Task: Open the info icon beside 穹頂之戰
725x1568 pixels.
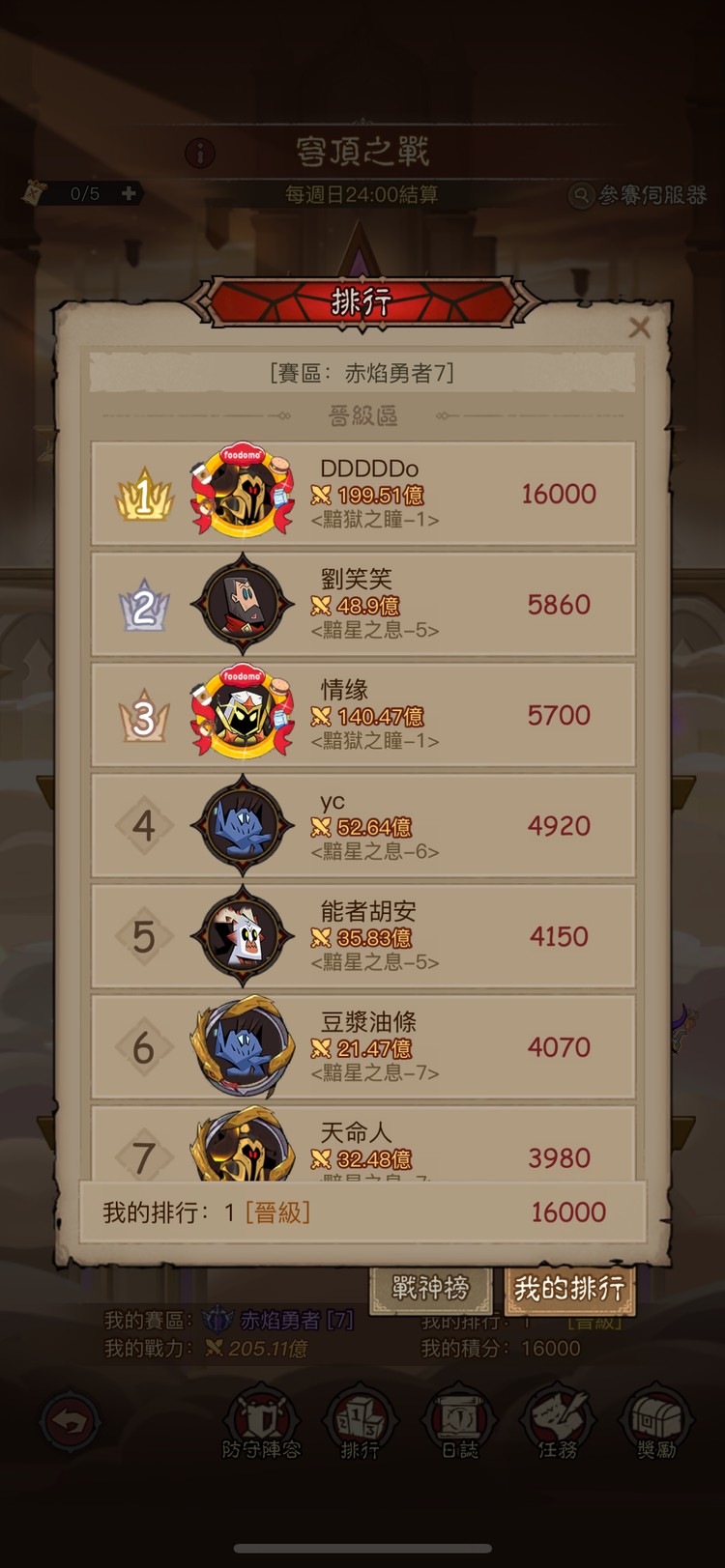Action: [200, 153]
